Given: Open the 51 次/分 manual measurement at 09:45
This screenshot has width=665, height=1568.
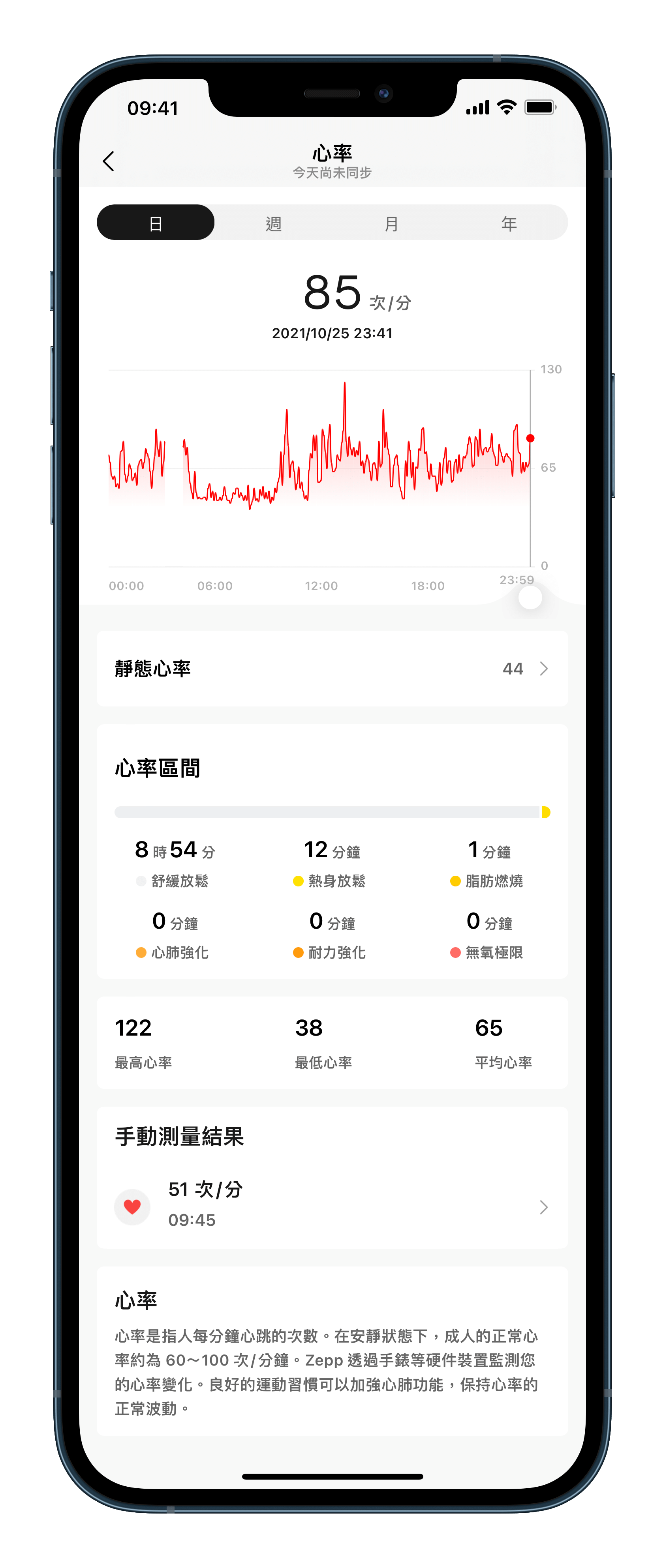Looking at the screenshot, I should (x=332, y=1206).
